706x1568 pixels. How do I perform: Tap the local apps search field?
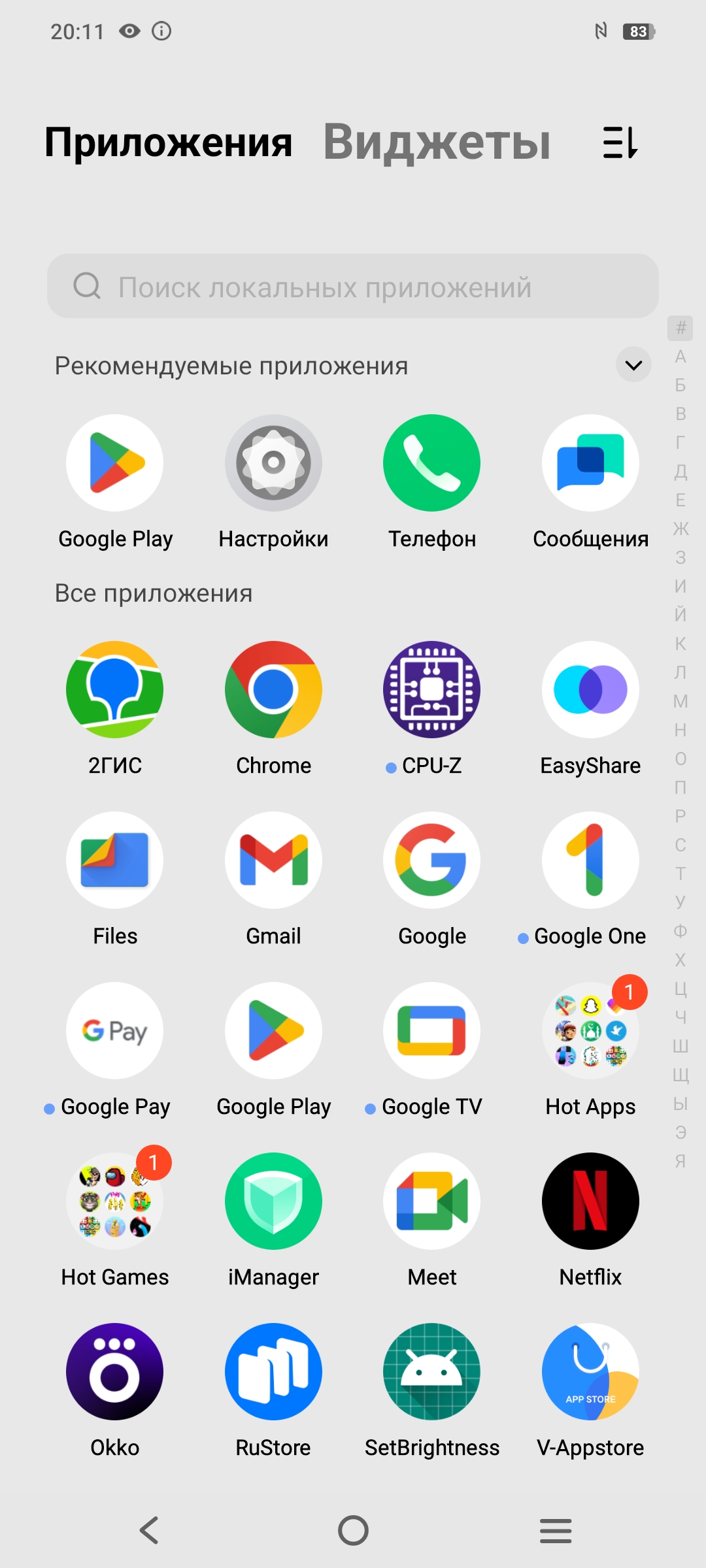point(353,286)
